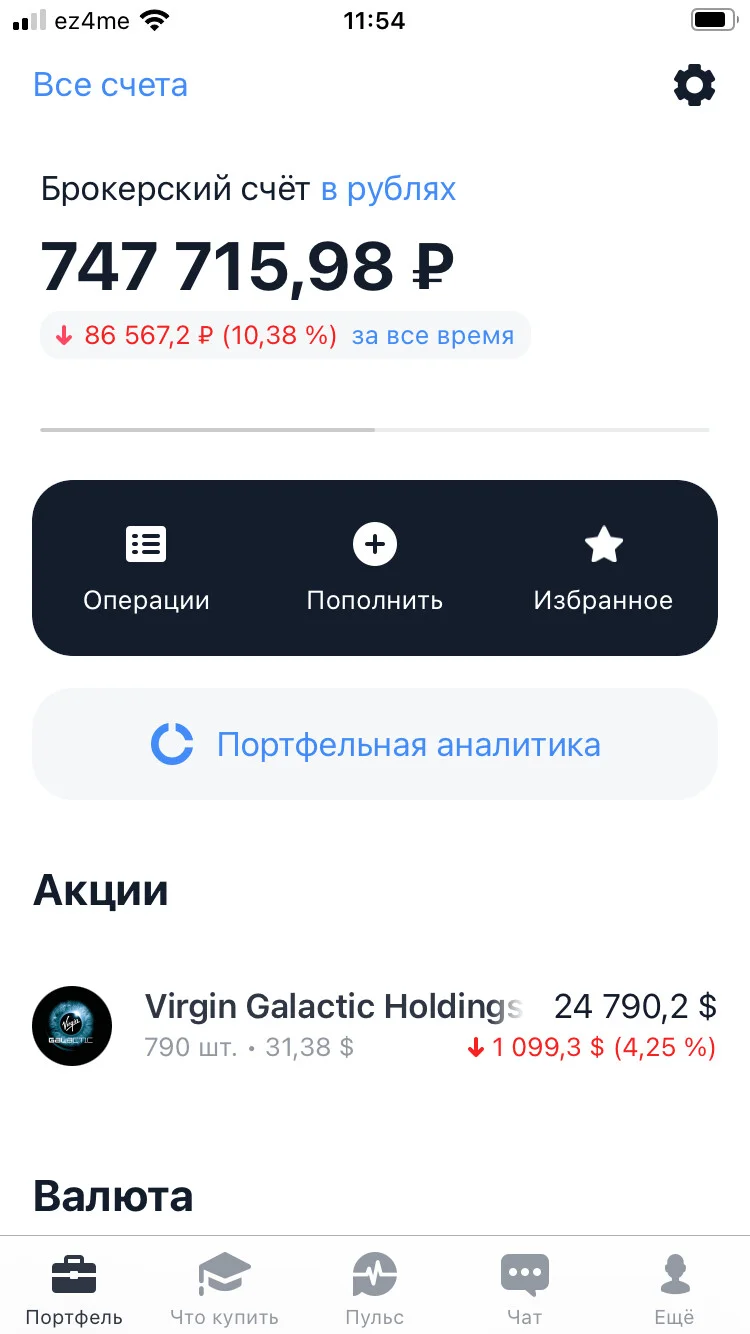Change period via за все время
The image size is (750, 1334).
(x=433, y=336)
